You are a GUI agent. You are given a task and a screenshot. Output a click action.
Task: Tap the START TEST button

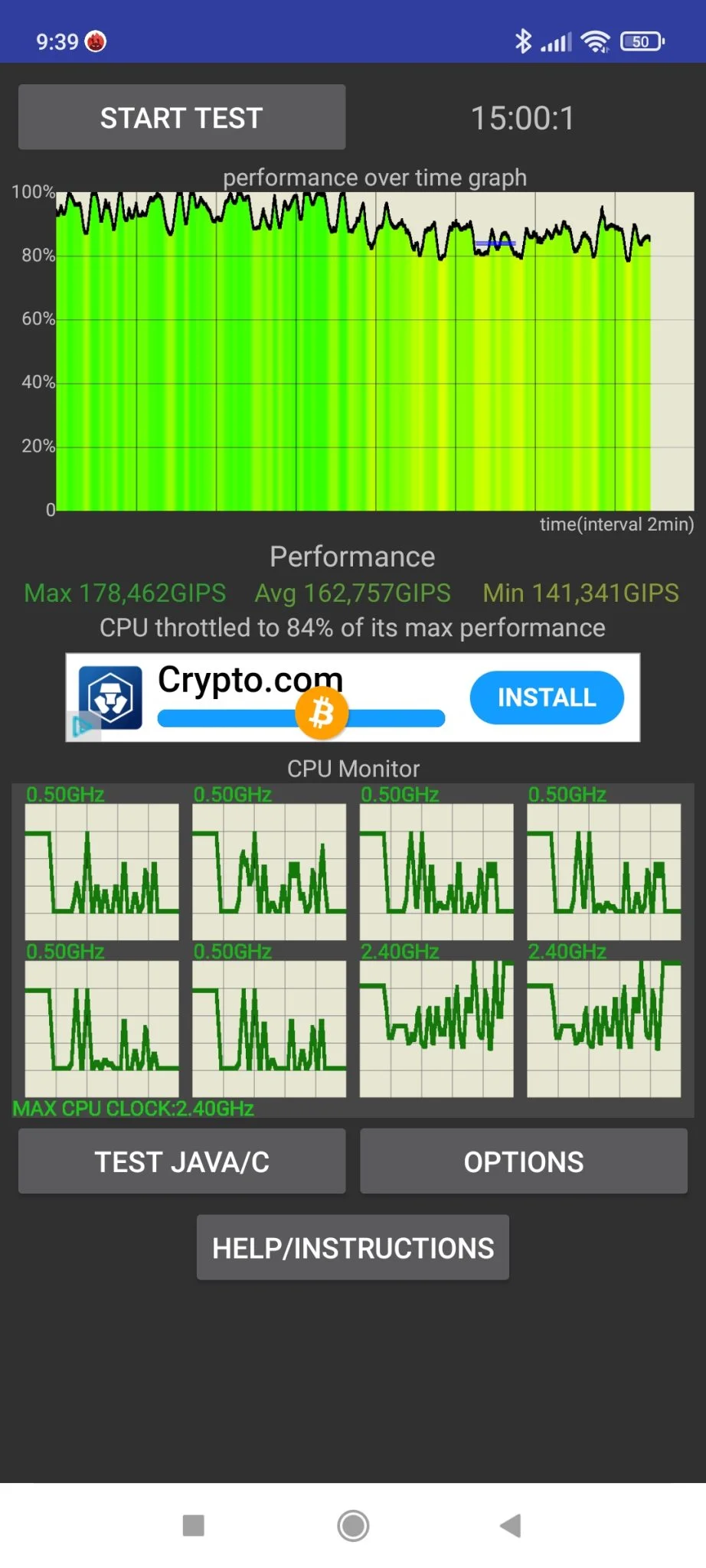point(181,117)
